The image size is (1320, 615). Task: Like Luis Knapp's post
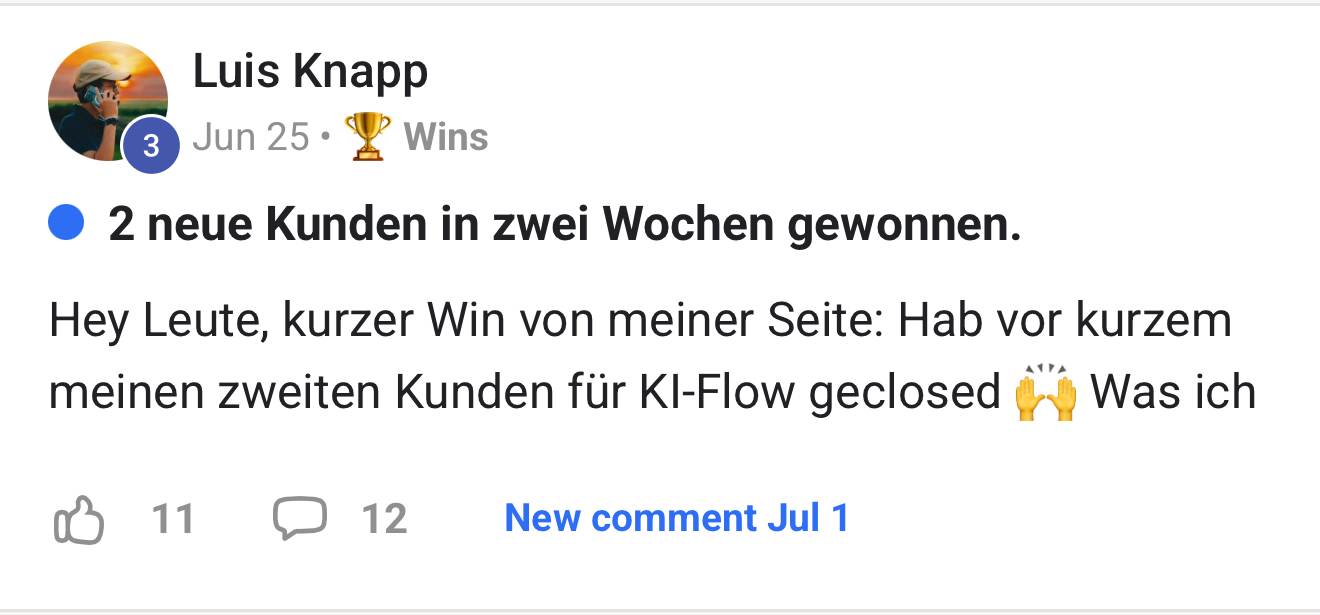click(x=79, y=520)
